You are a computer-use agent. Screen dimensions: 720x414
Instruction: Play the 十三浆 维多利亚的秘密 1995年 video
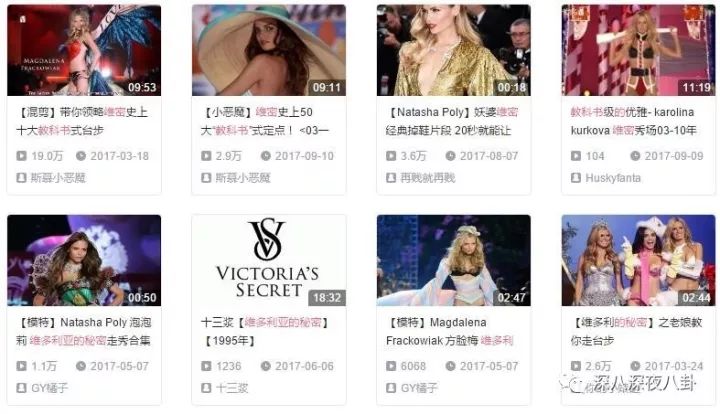point(268,260)
